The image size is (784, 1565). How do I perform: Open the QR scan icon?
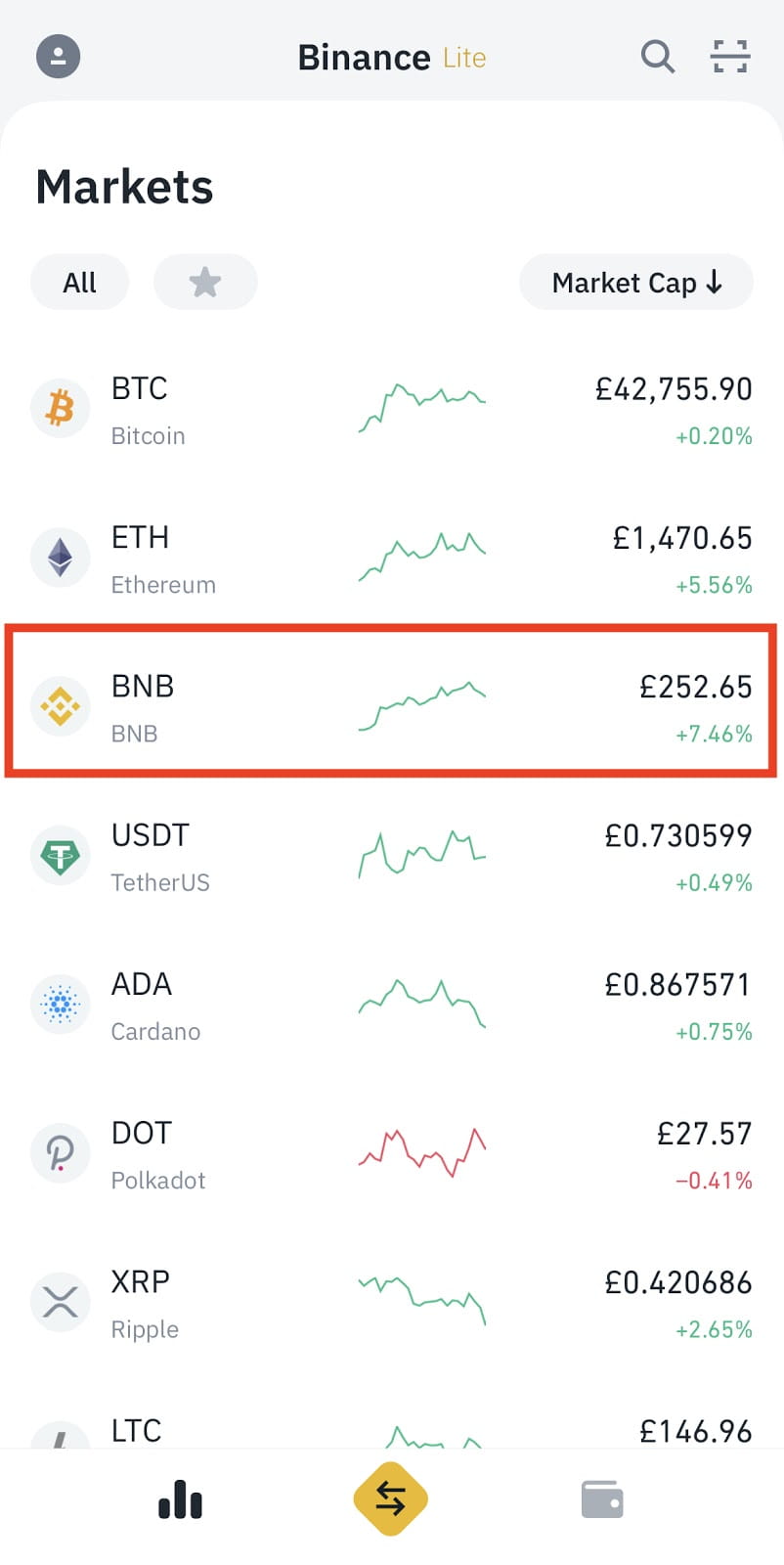pyautogui.click(x=730, y=57)
